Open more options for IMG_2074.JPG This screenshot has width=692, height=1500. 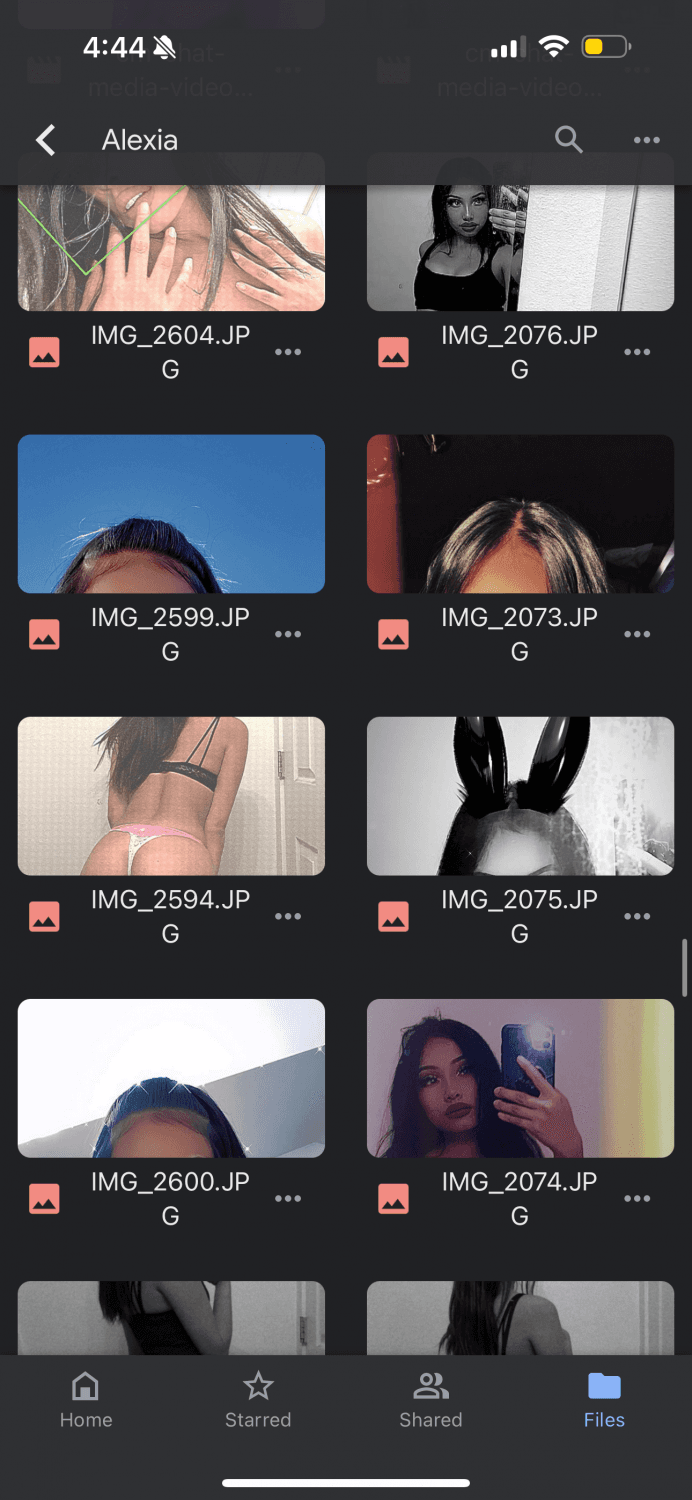[637, 1198]
